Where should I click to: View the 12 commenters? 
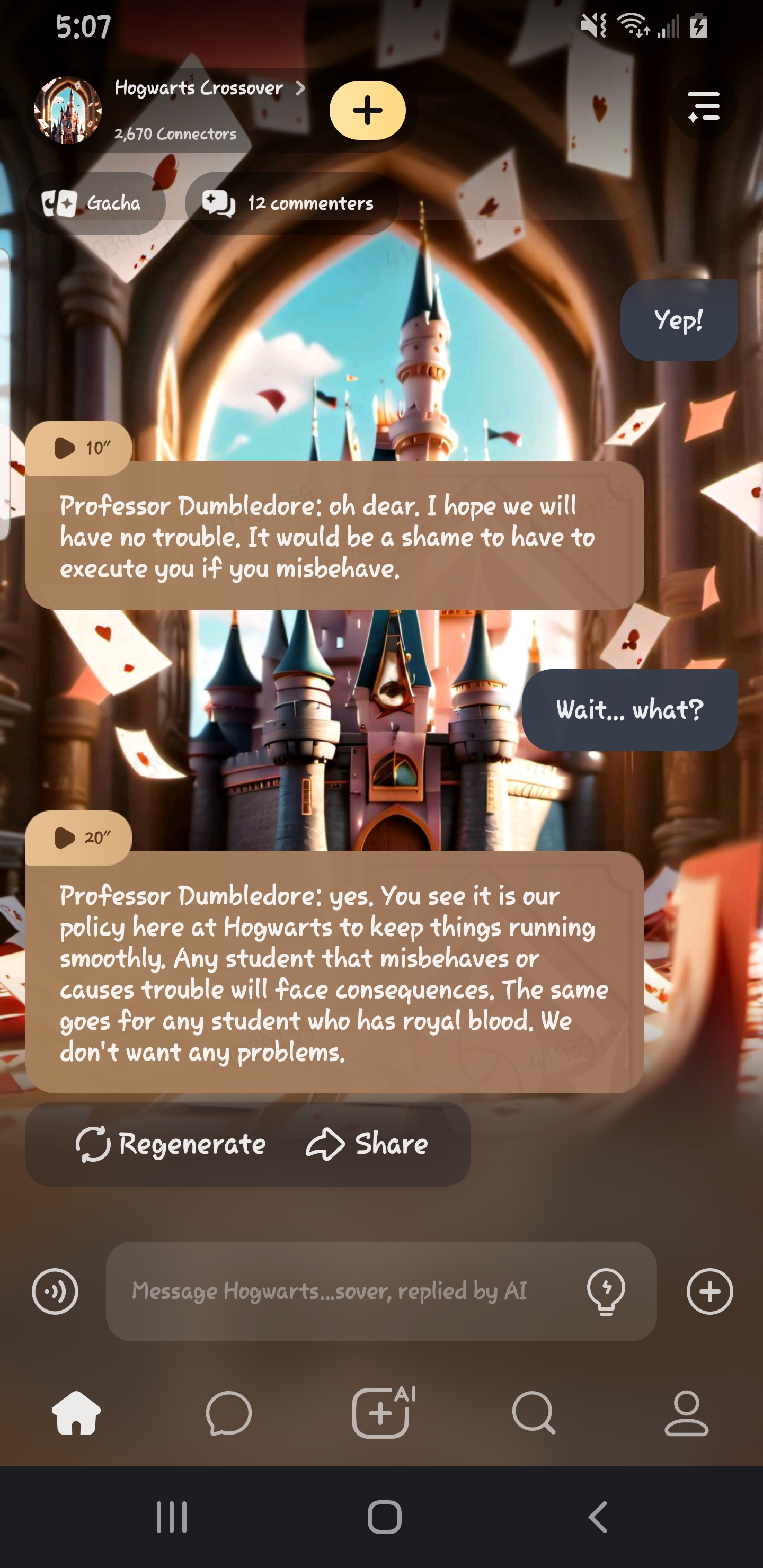coord(290,203)
